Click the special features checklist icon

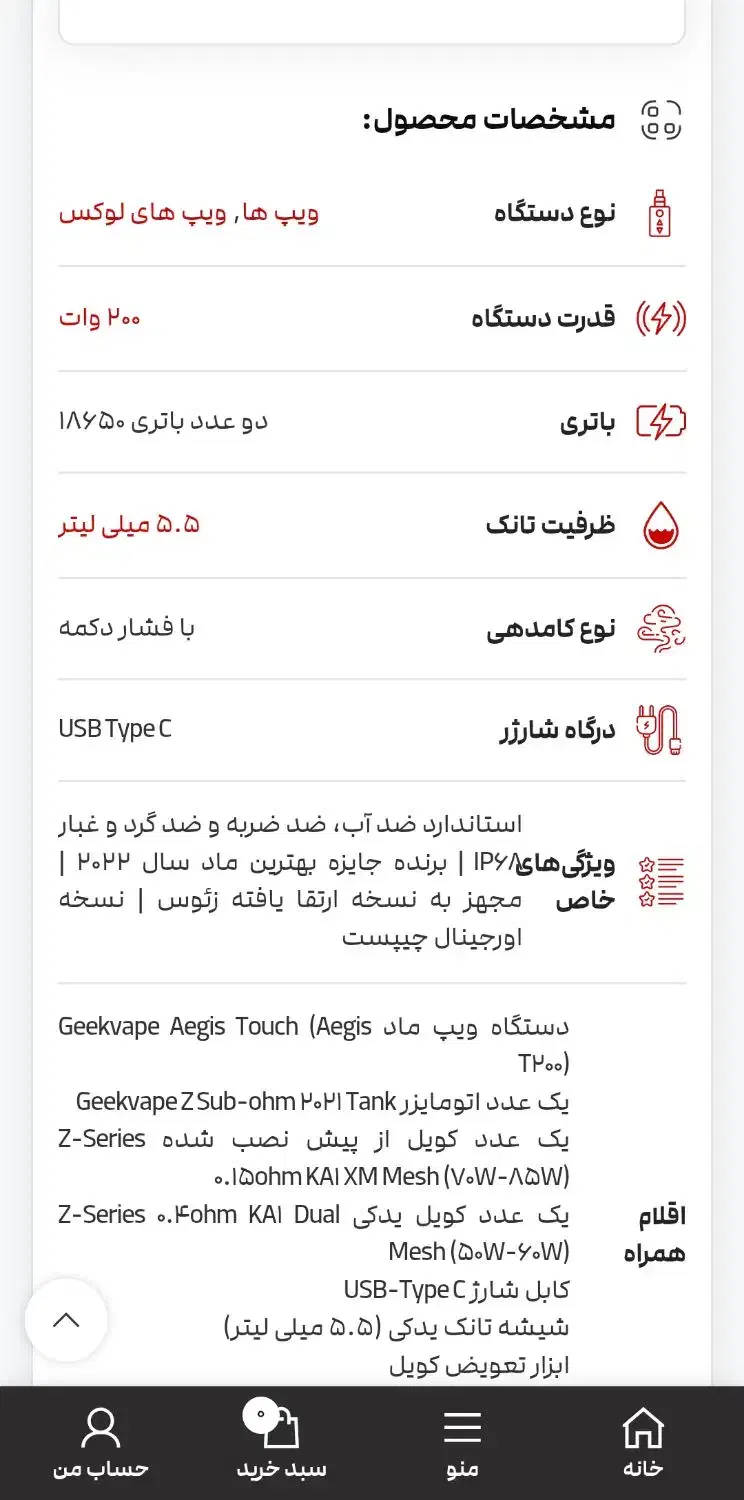[662, 880]
